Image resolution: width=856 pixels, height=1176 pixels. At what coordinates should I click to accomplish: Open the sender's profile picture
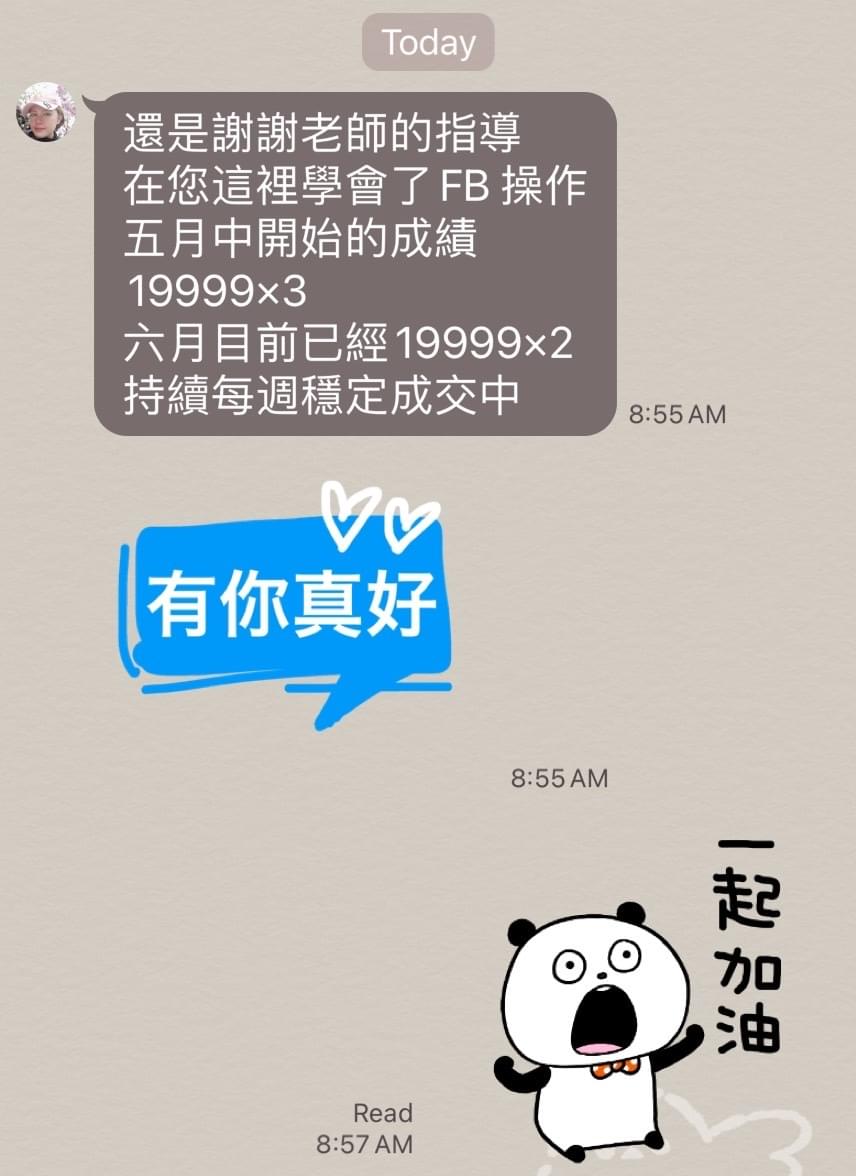coord(46,112)
